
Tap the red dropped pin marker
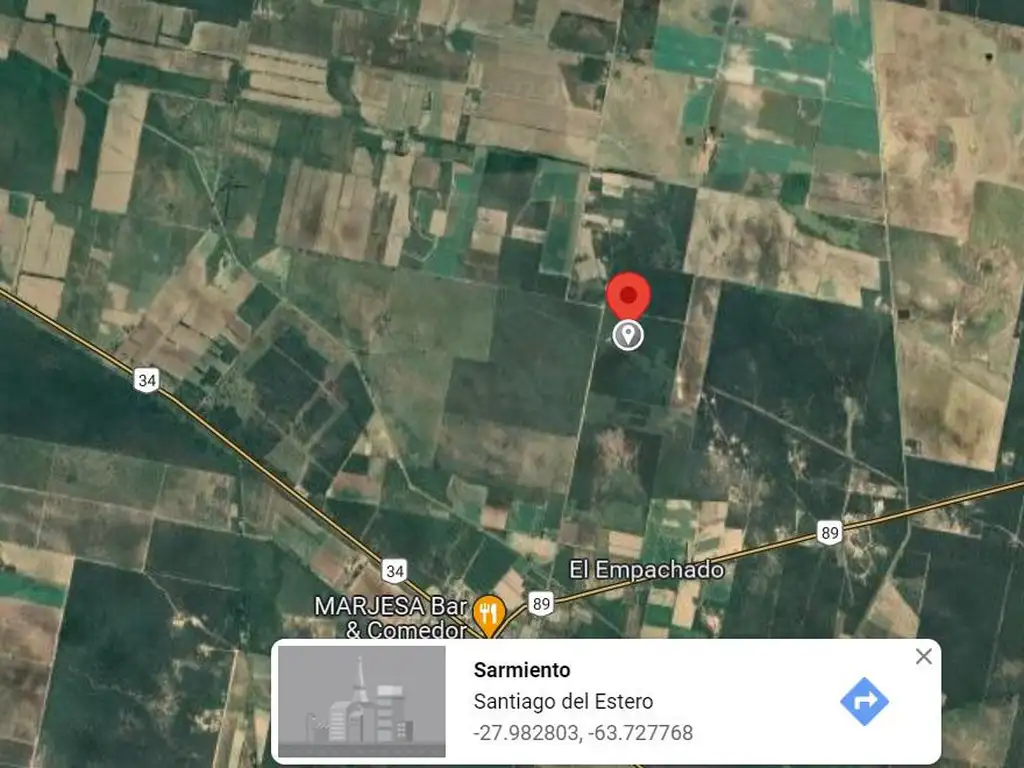[628, 294]
